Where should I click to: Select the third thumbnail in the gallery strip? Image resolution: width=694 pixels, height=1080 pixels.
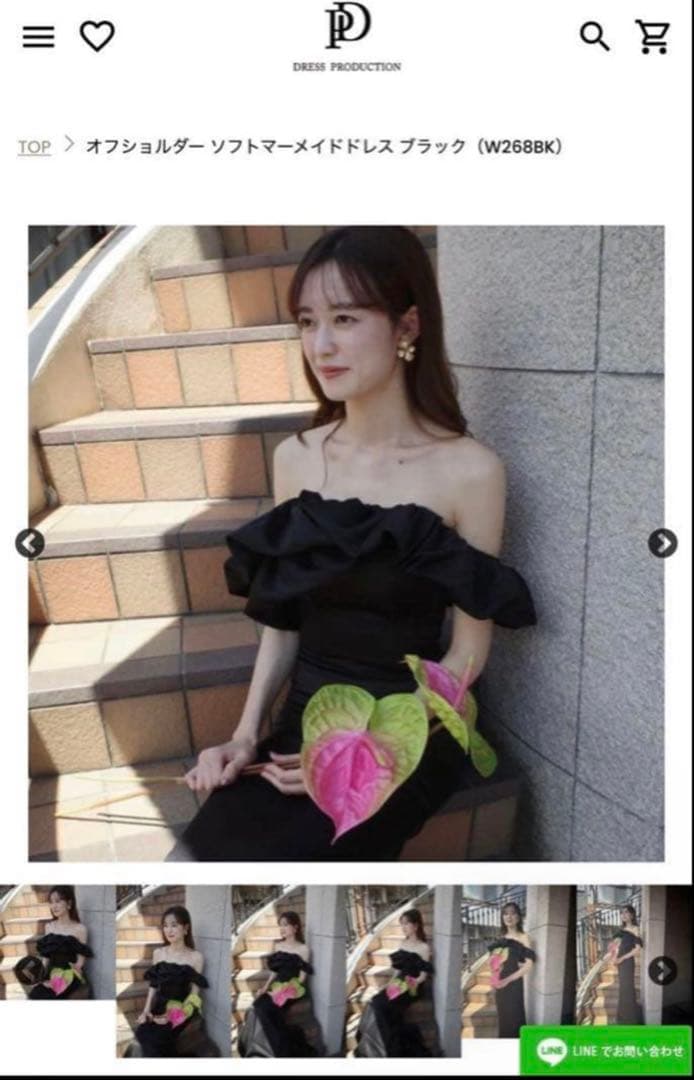point(288,970)
